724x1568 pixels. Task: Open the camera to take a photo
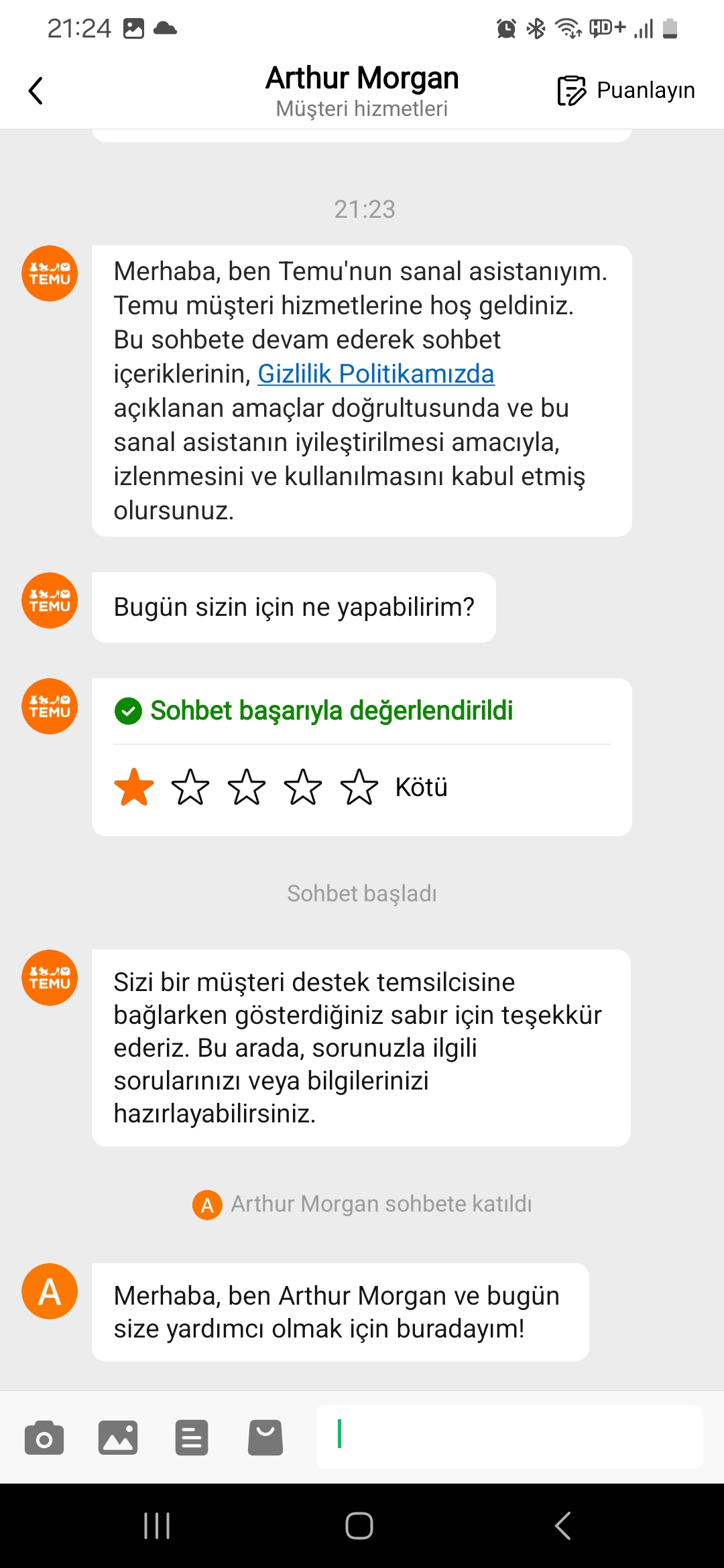(44, 1437)
